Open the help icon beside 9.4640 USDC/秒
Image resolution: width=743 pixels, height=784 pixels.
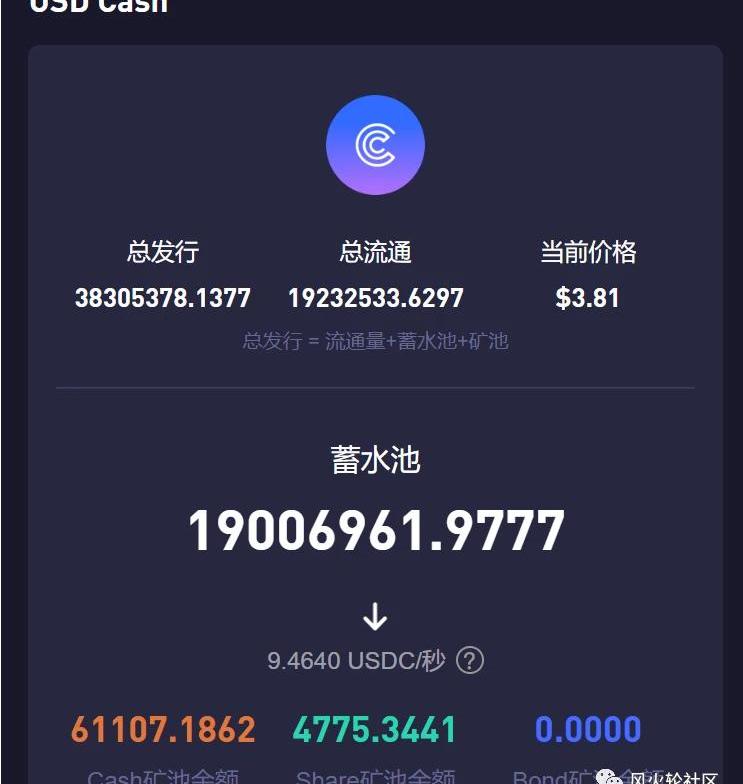pyautogui.click(x=470, y=661)
